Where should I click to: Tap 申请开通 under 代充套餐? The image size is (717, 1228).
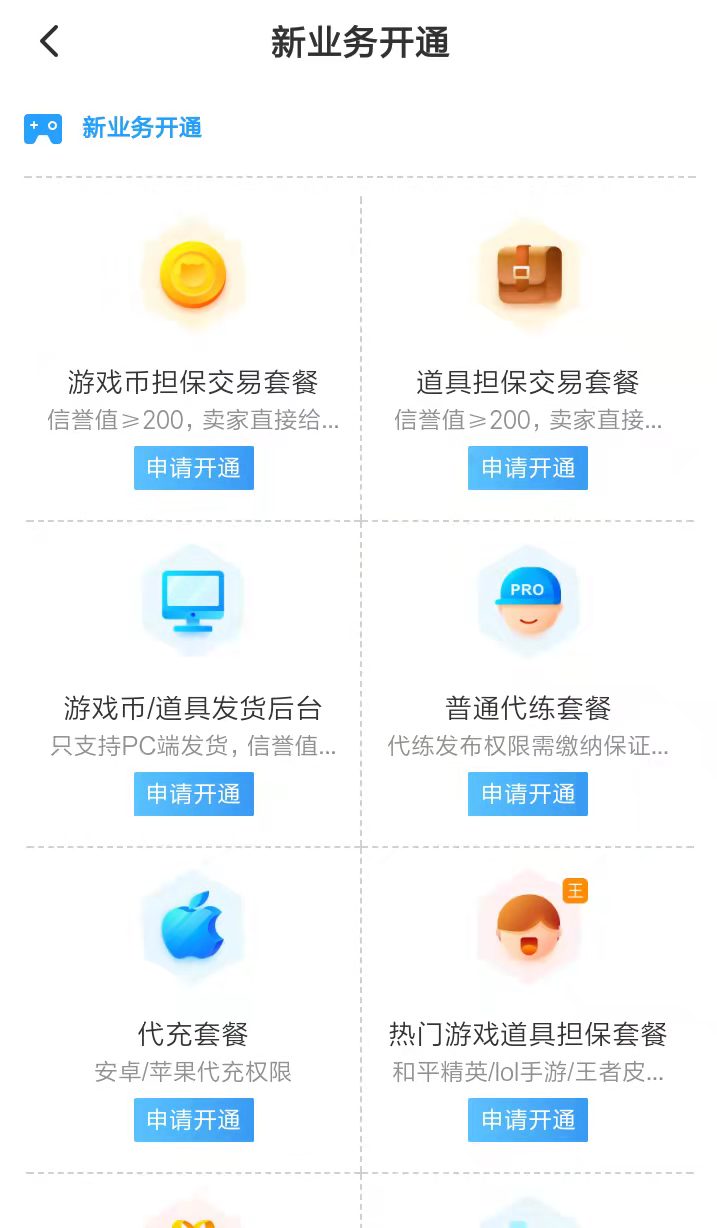194,1120
